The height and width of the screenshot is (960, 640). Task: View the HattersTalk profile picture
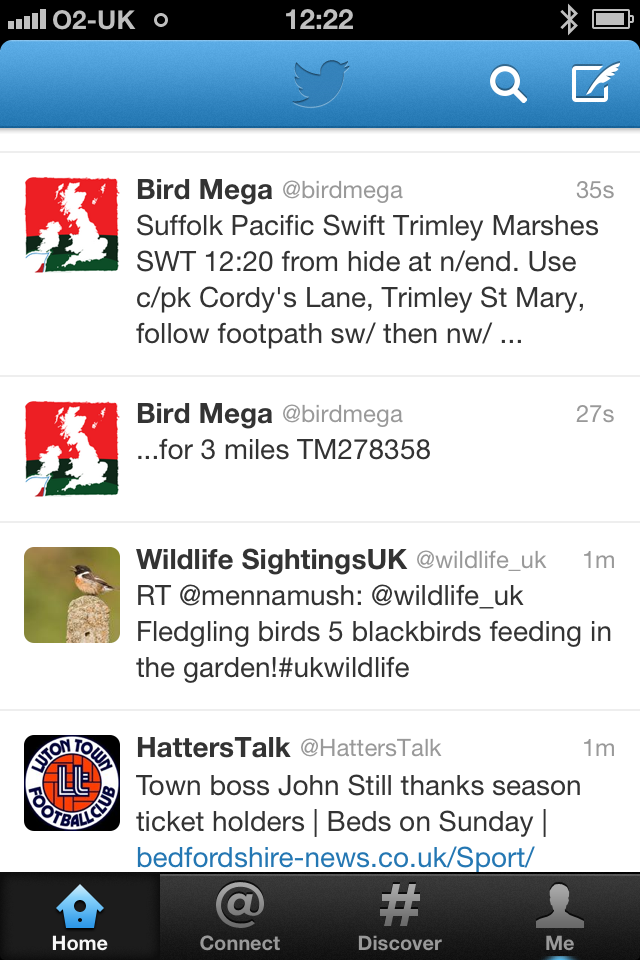(x=72, y=783)
